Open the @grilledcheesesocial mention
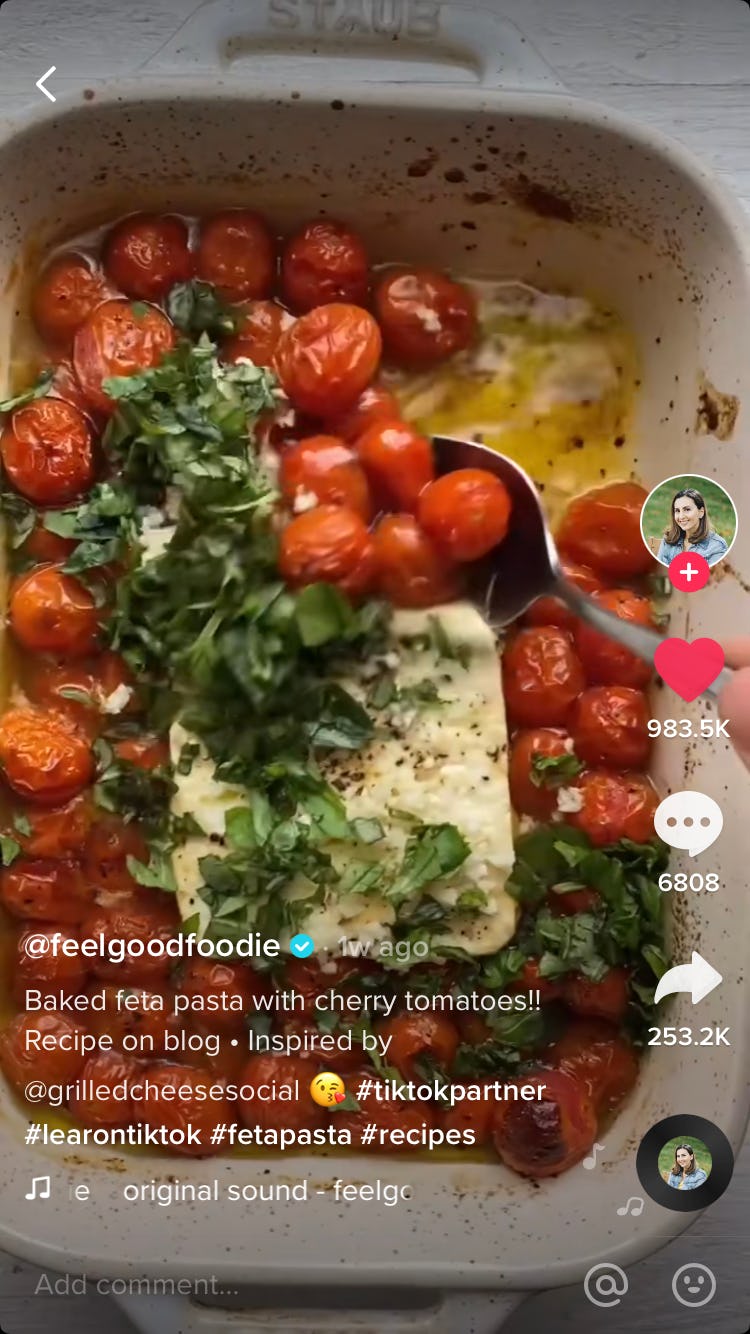Screen dimensions: 750x1334 (x=161, y=1089)
